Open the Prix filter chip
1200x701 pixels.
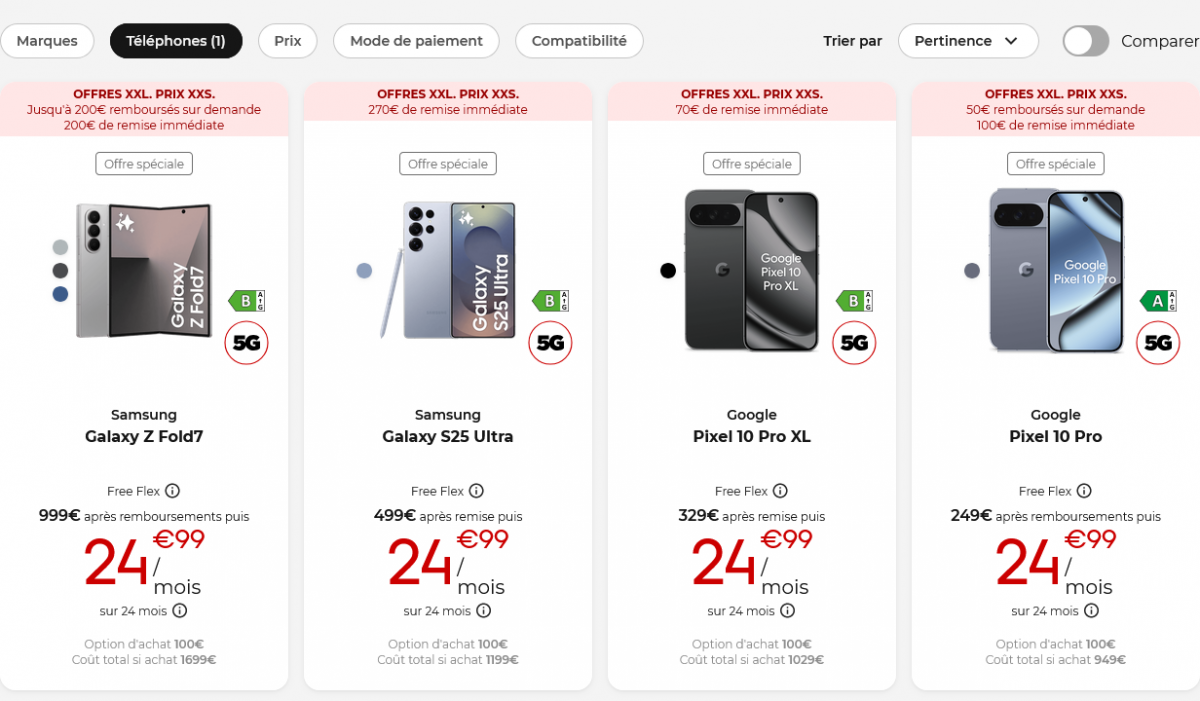tap(287, 41)
